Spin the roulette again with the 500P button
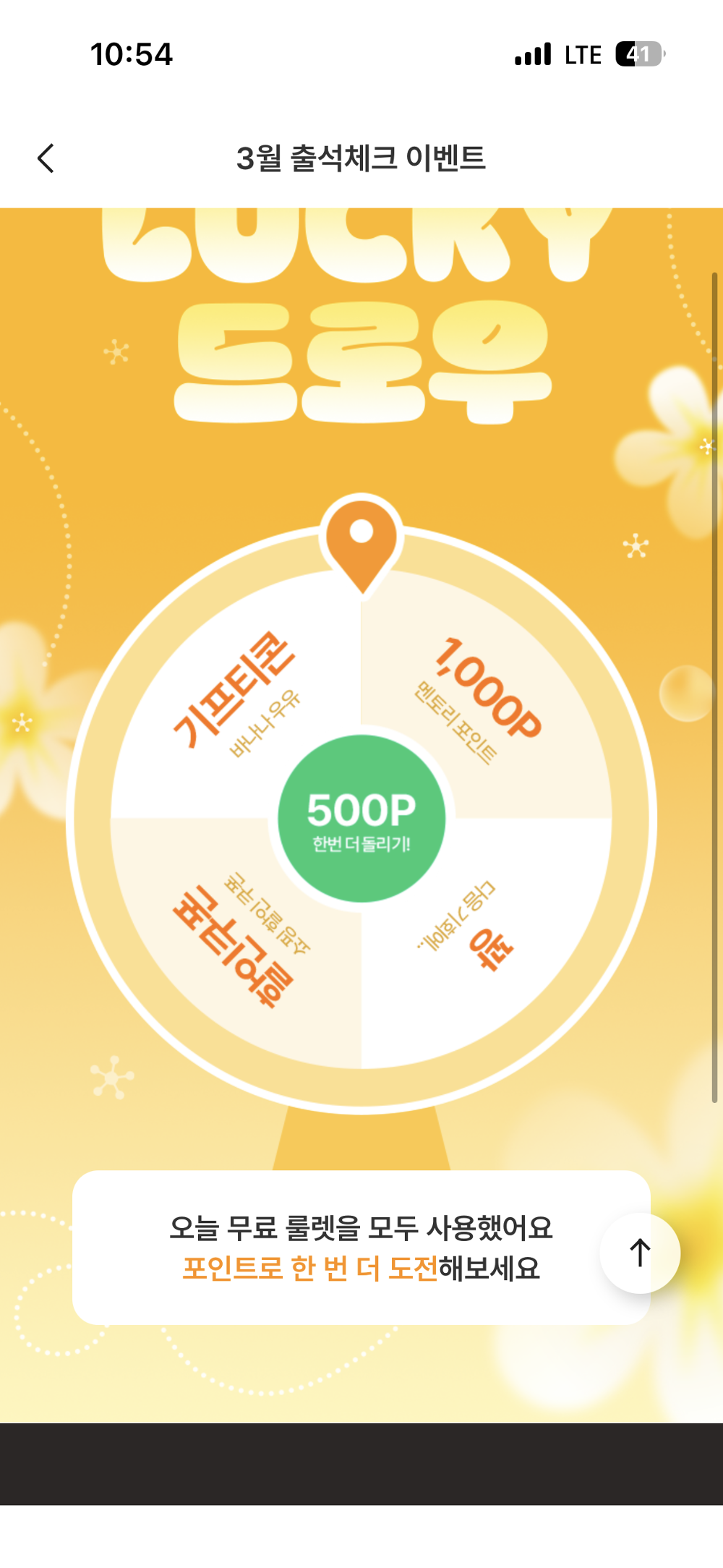Viewport: 723px width, 1568px height. tap(361, 819)
